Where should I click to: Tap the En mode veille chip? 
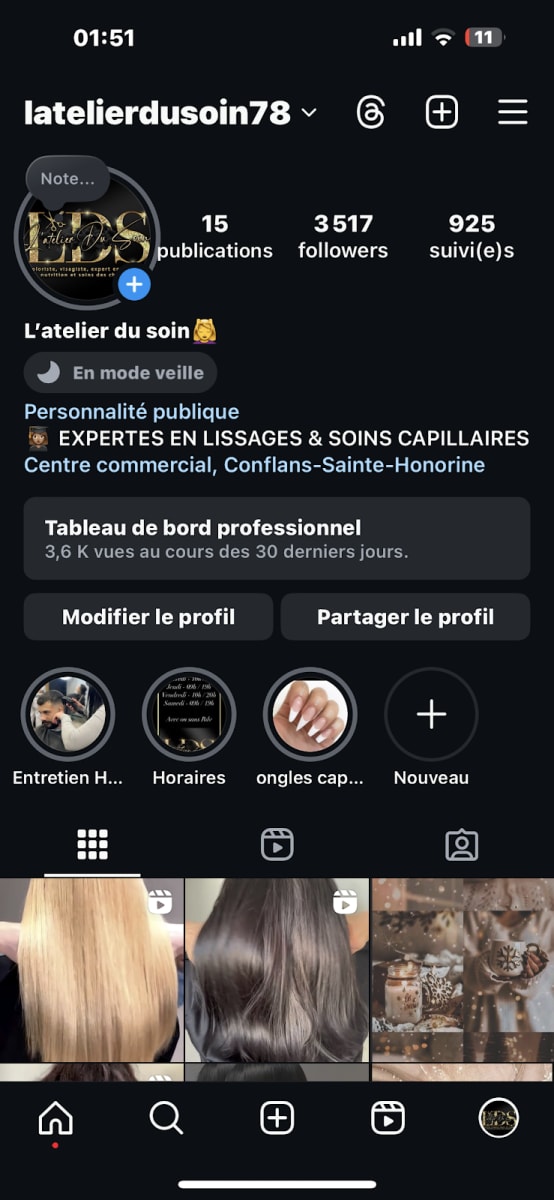(120, 373)
